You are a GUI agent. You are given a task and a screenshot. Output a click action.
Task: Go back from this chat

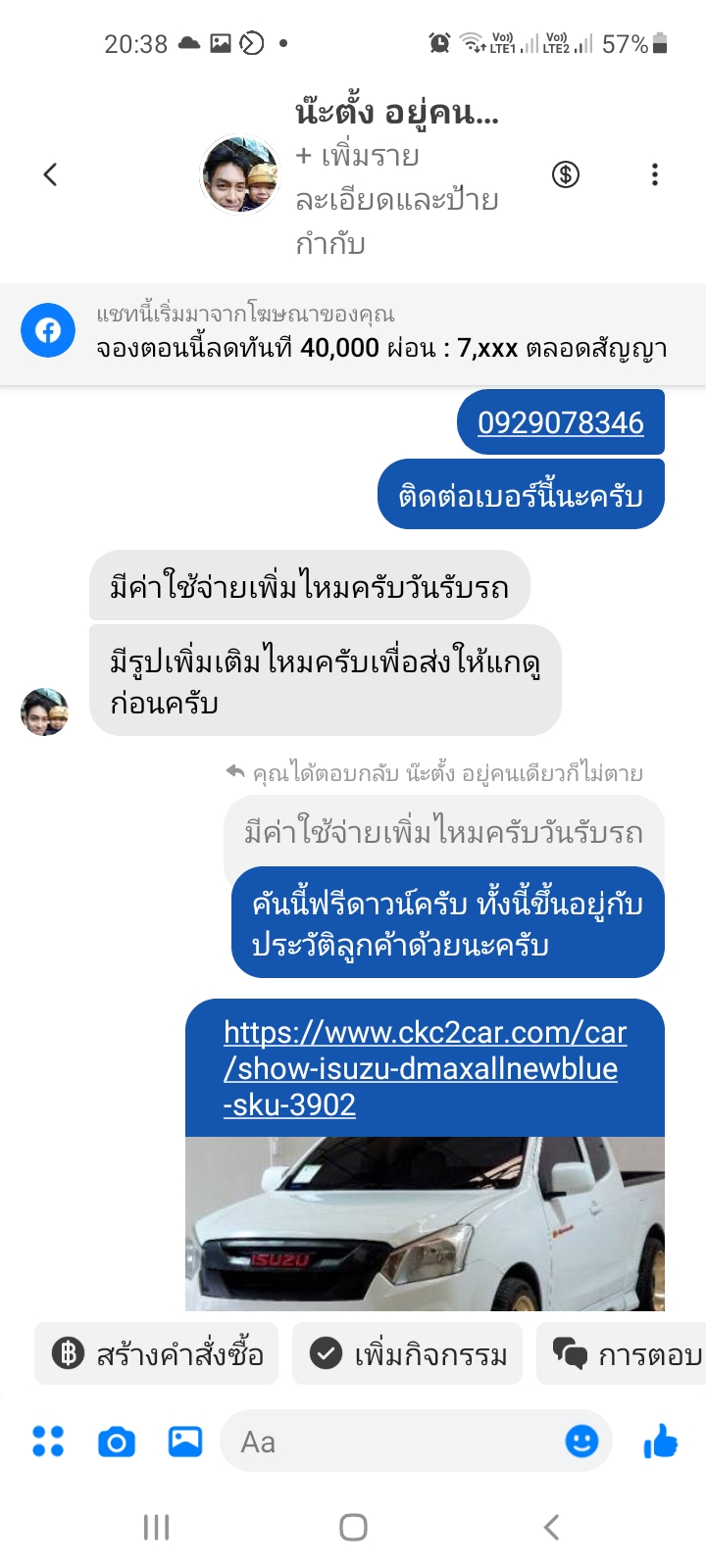tap(51, 175)
